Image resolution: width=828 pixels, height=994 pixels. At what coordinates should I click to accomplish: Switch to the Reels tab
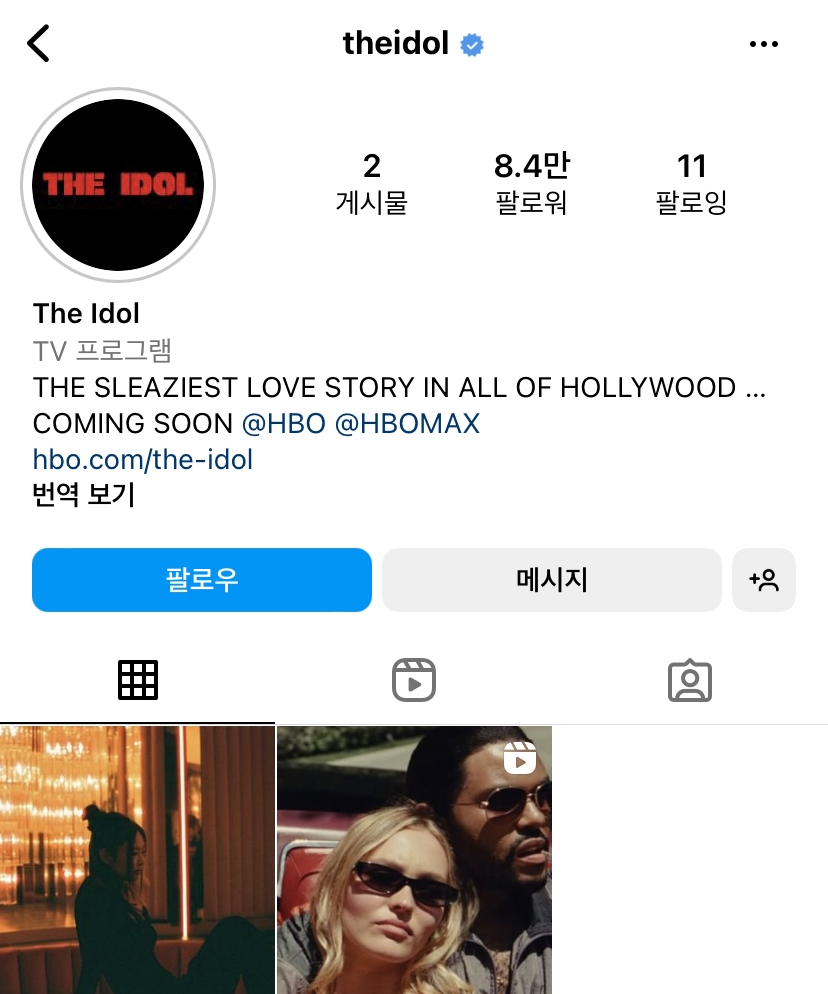click(x=413, y=681)
